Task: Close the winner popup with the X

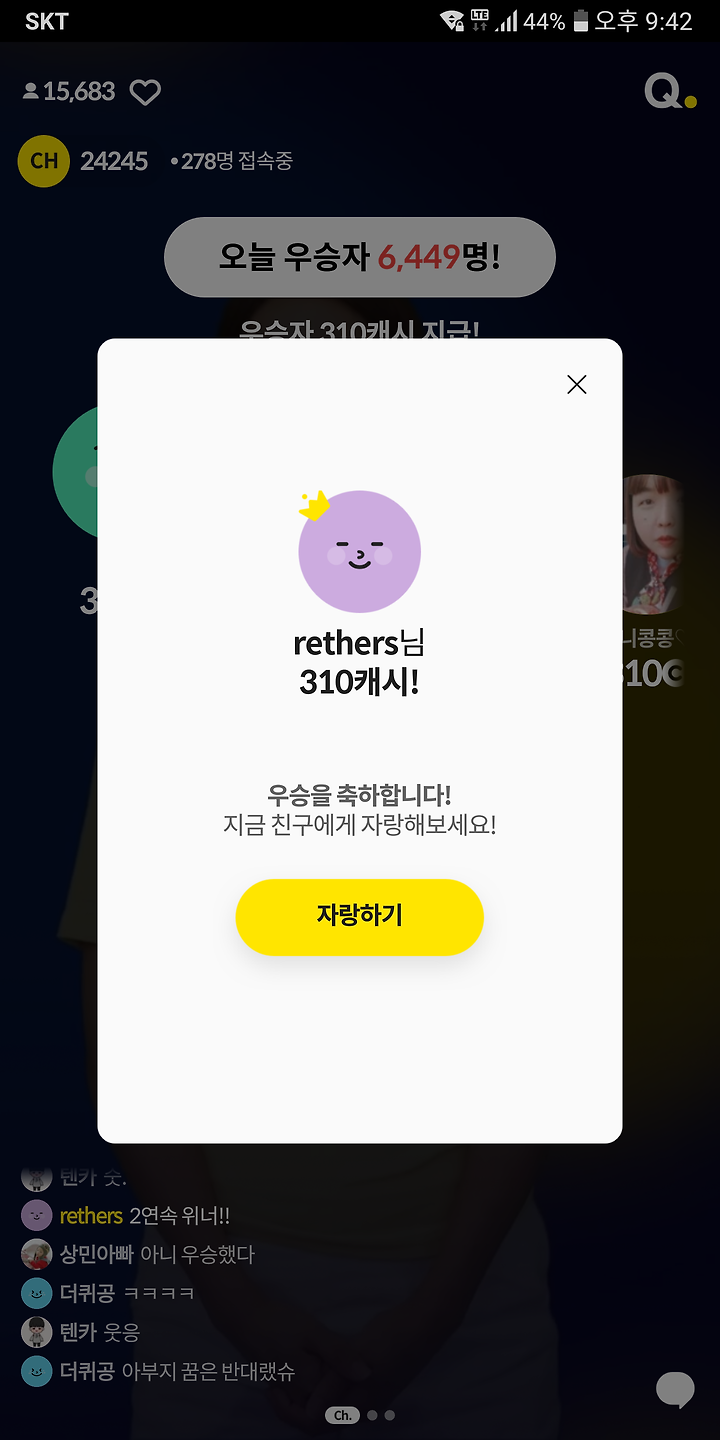Action: coord(577,385)
